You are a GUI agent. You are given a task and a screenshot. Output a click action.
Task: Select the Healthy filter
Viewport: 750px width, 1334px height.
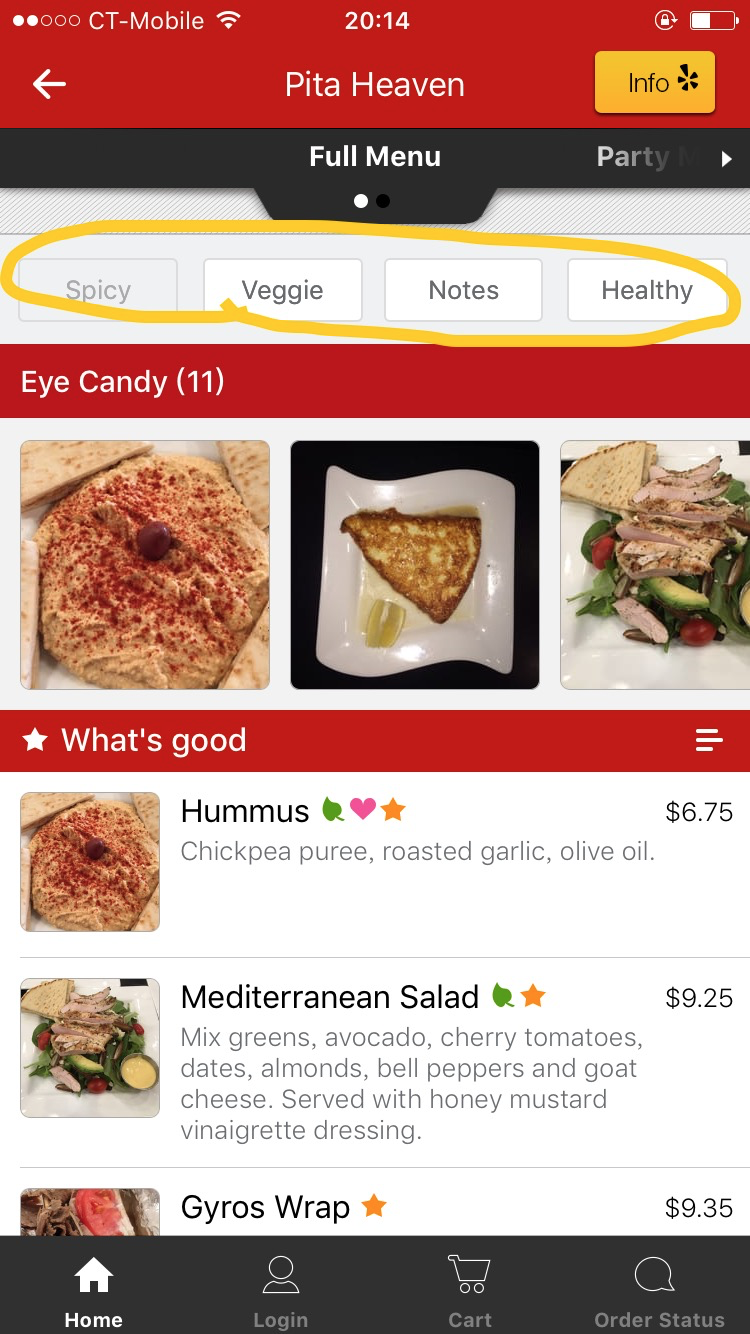(646, 290)
